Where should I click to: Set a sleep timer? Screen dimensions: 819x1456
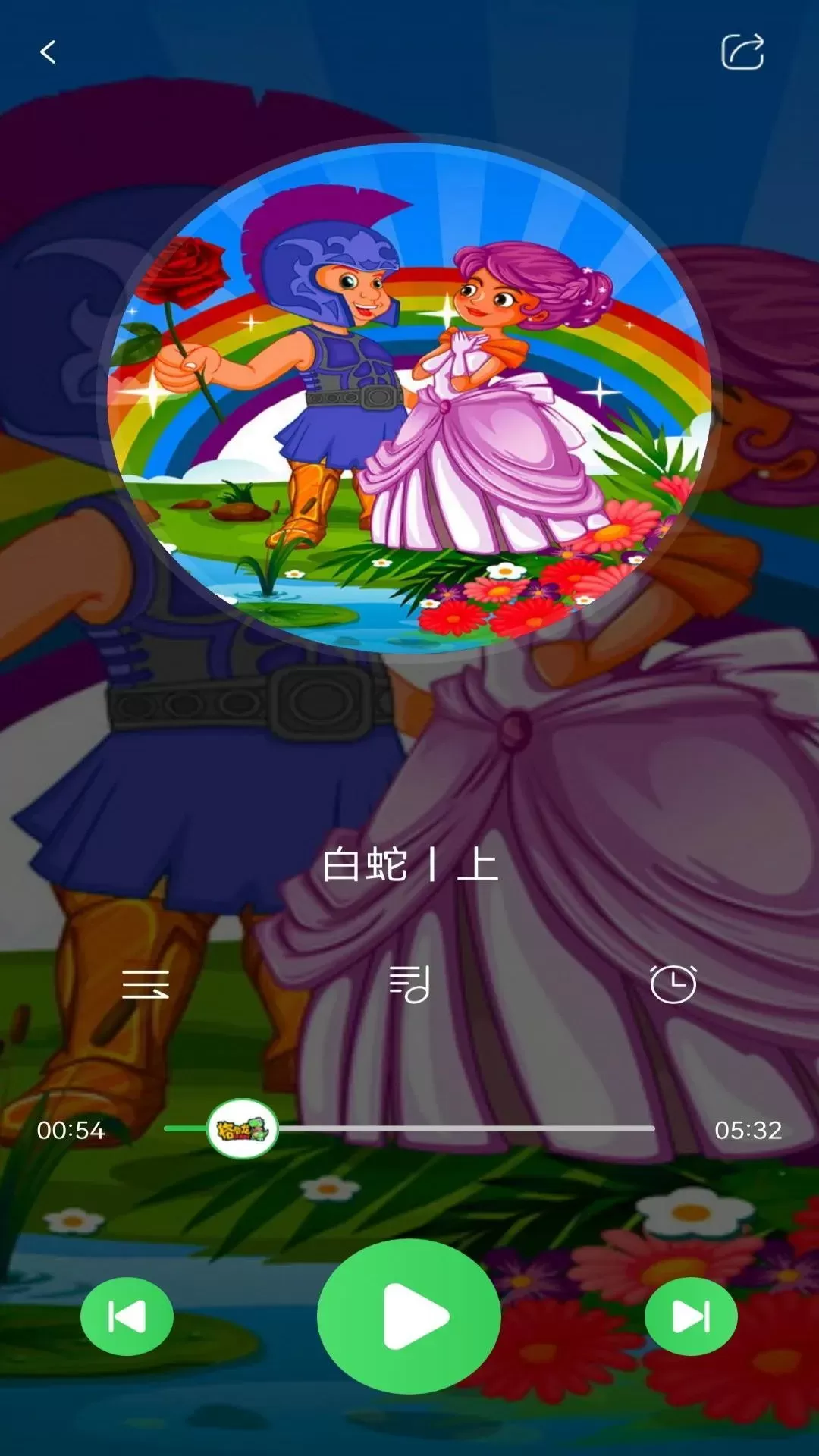click(x=673, y=984)
